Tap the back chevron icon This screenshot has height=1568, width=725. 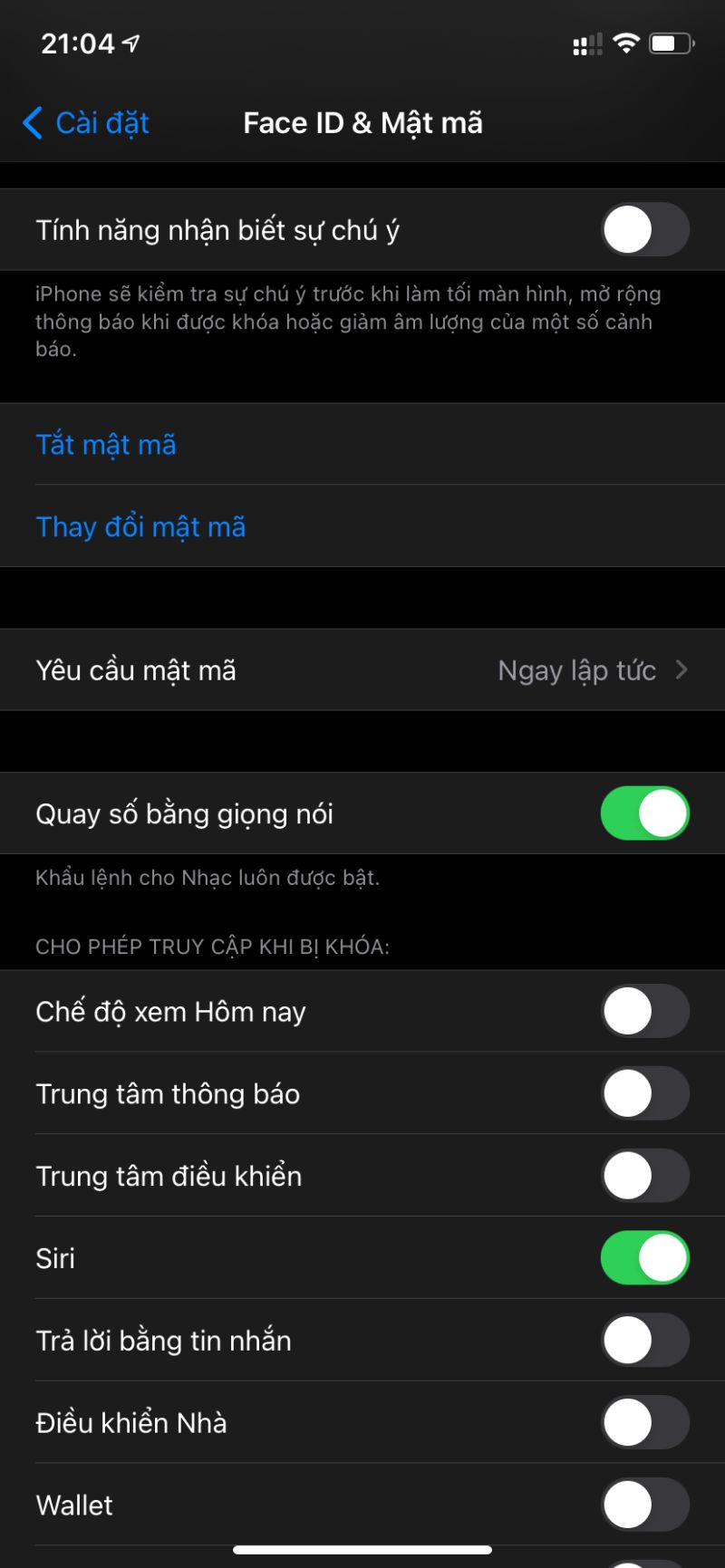click(x=33, y=123)
